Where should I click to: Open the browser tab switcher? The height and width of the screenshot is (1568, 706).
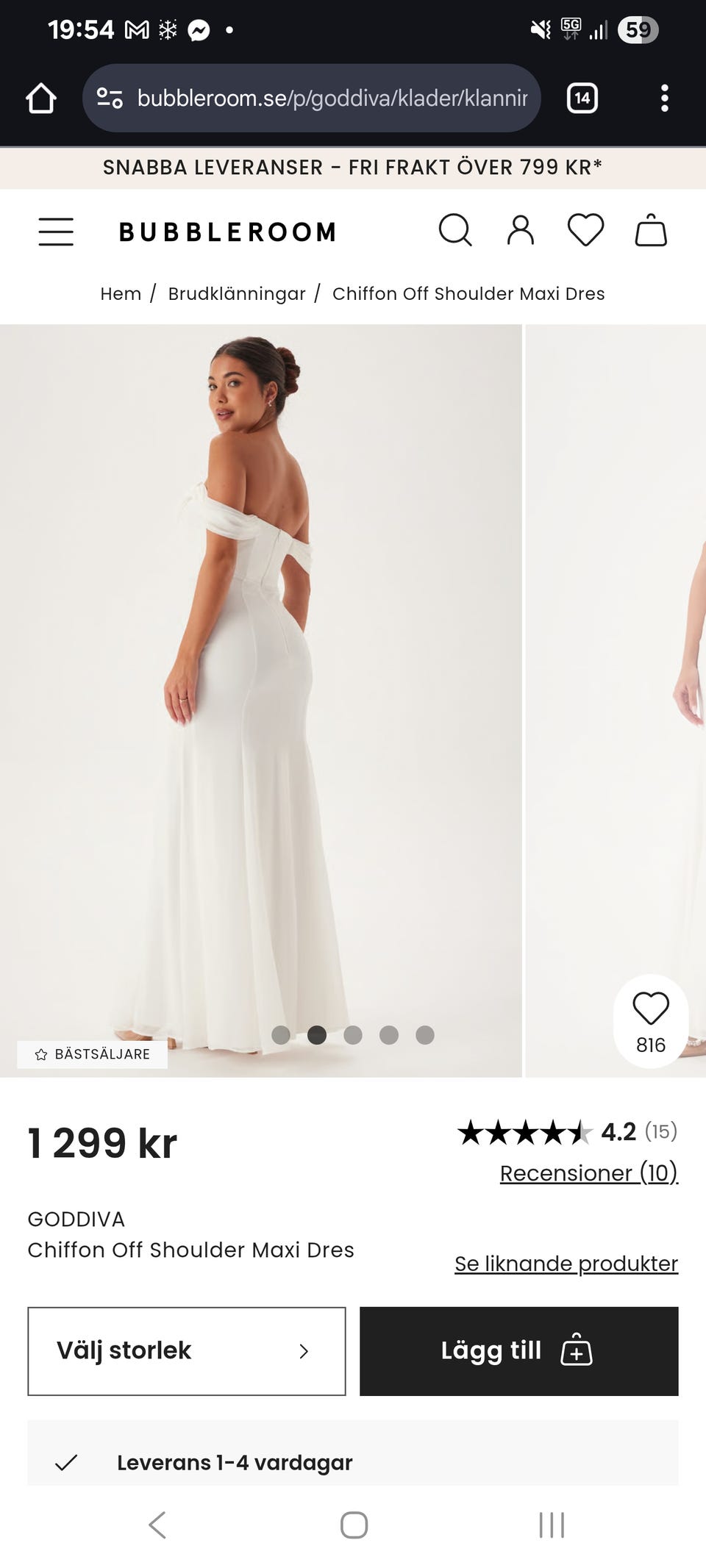coord(582,98)
